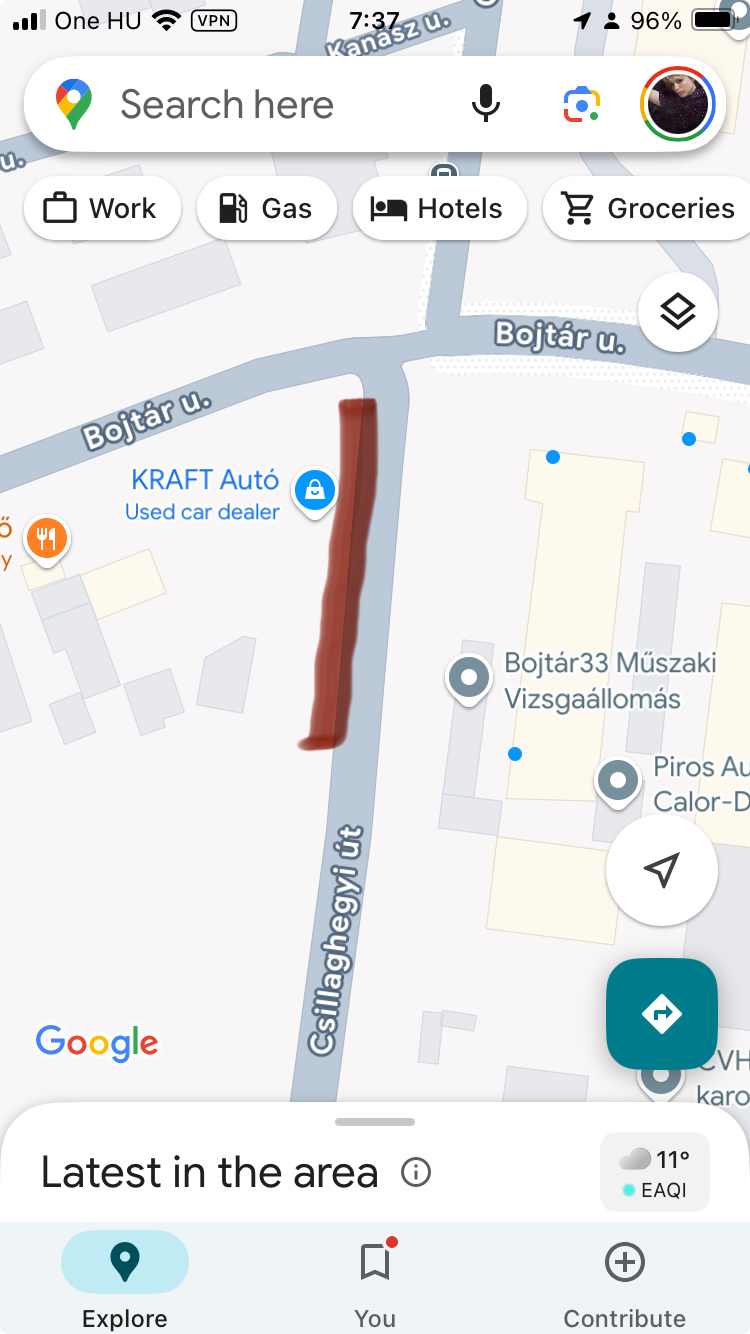The height and width of the screenshot is (1334, 750).
Task: Open the KRAFT Autó place pin
Action: click(x=314, y=490)
